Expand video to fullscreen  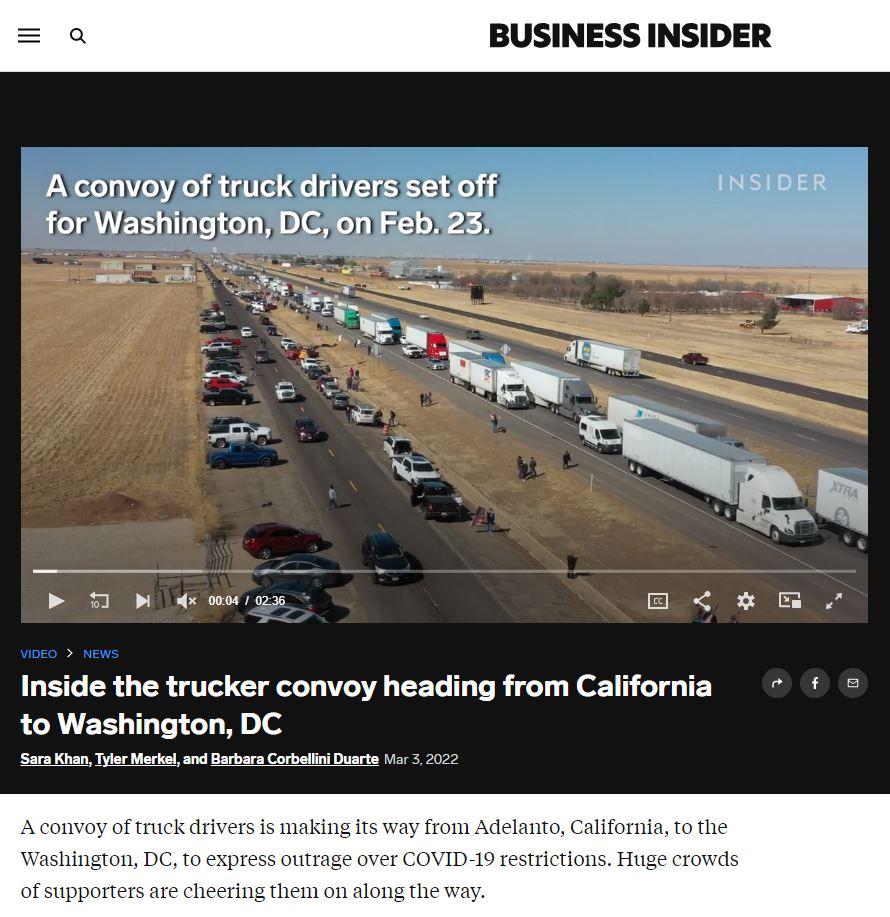point(833,601)
